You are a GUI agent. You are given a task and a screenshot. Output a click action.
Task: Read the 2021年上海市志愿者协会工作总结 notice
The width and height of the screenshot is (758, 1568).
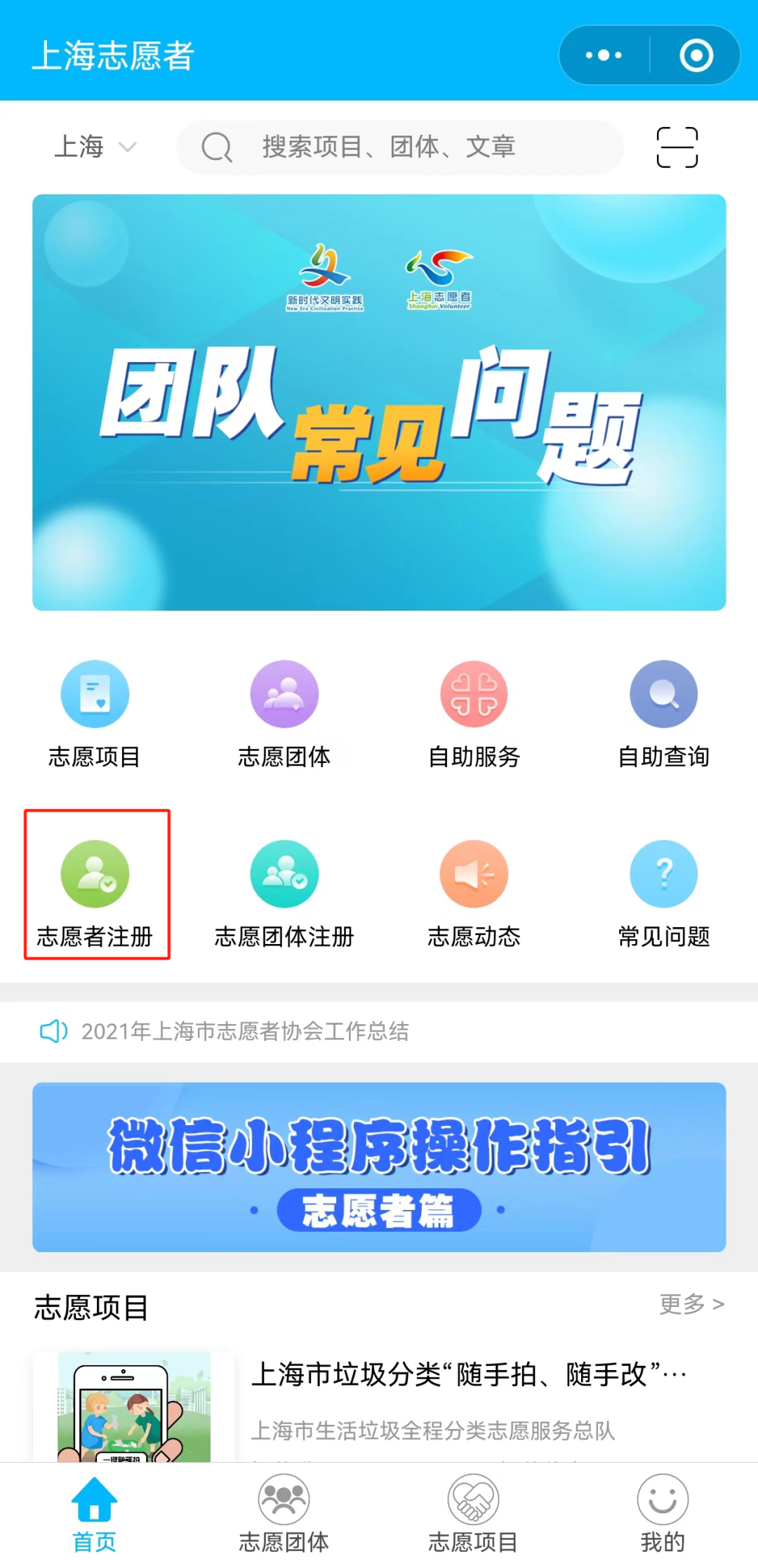pyautogui.click(x=245, y=1031)
